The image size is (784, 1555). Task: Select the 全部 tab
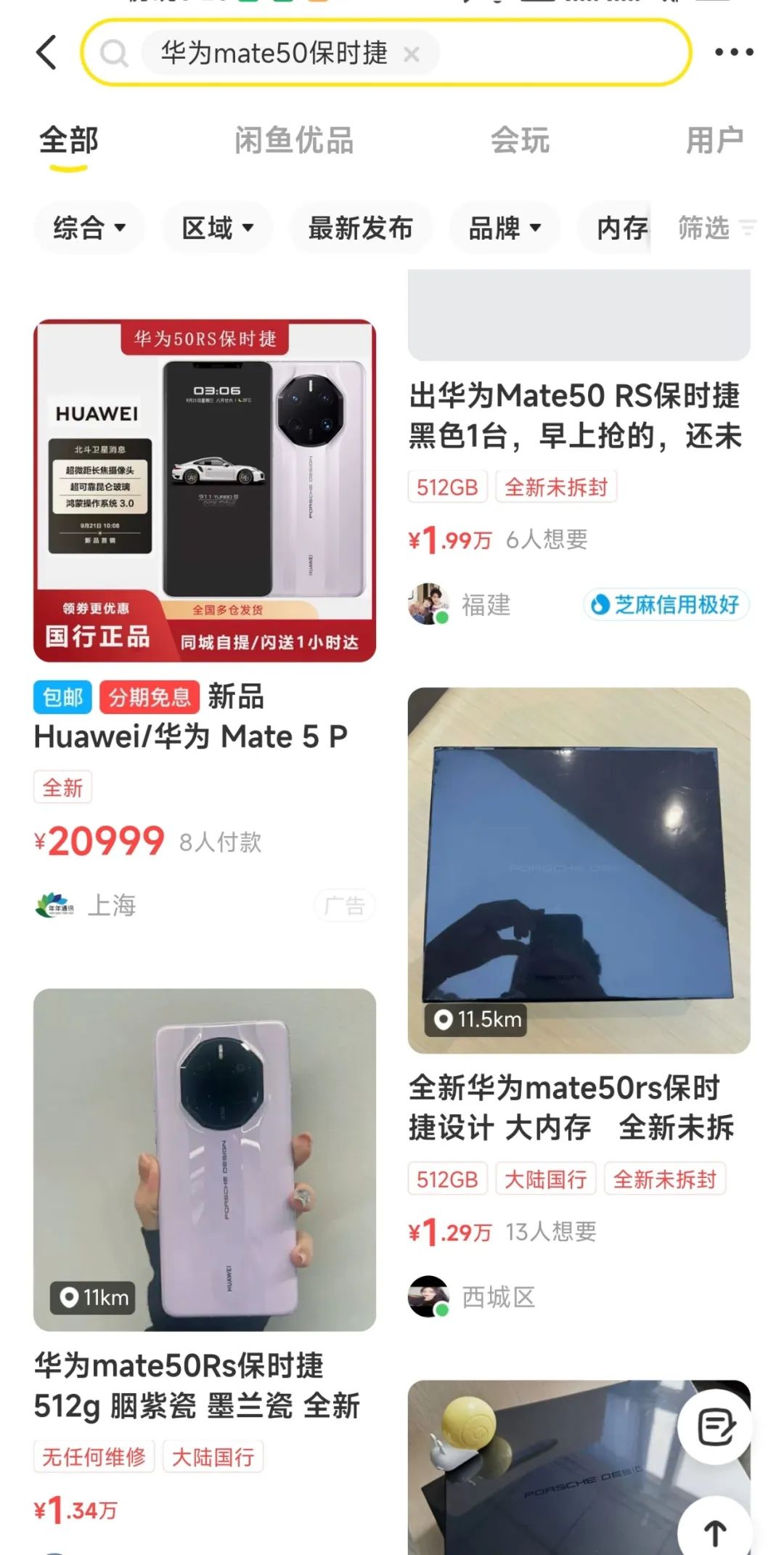(68, 140)
